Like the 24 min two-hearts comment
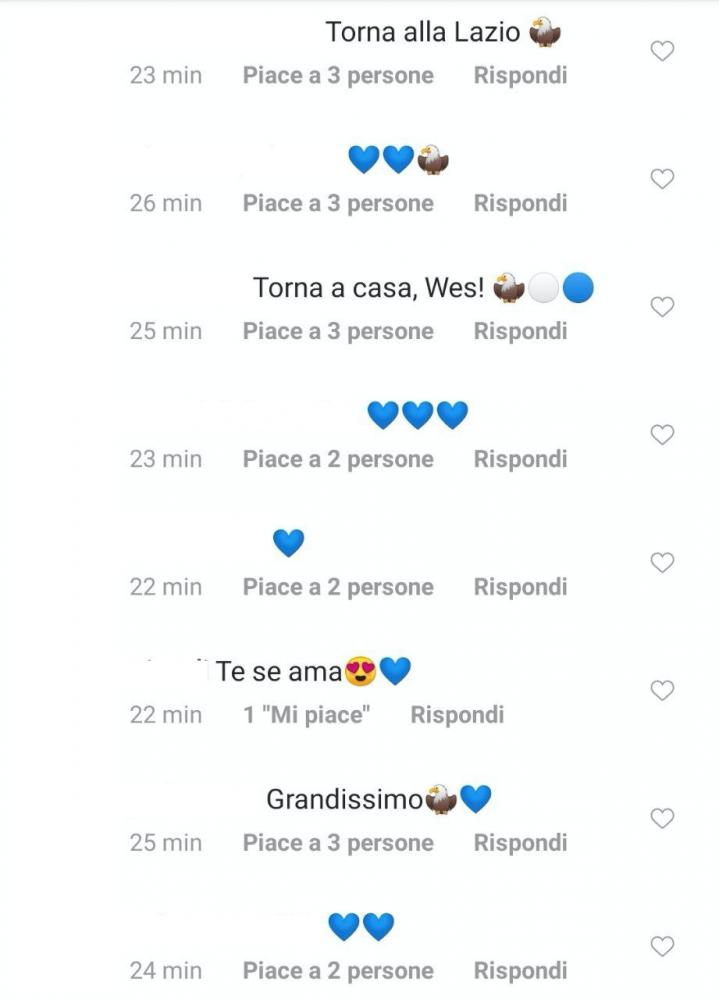This screenshot has height=1000, width=719. click(x=662, y=946)
